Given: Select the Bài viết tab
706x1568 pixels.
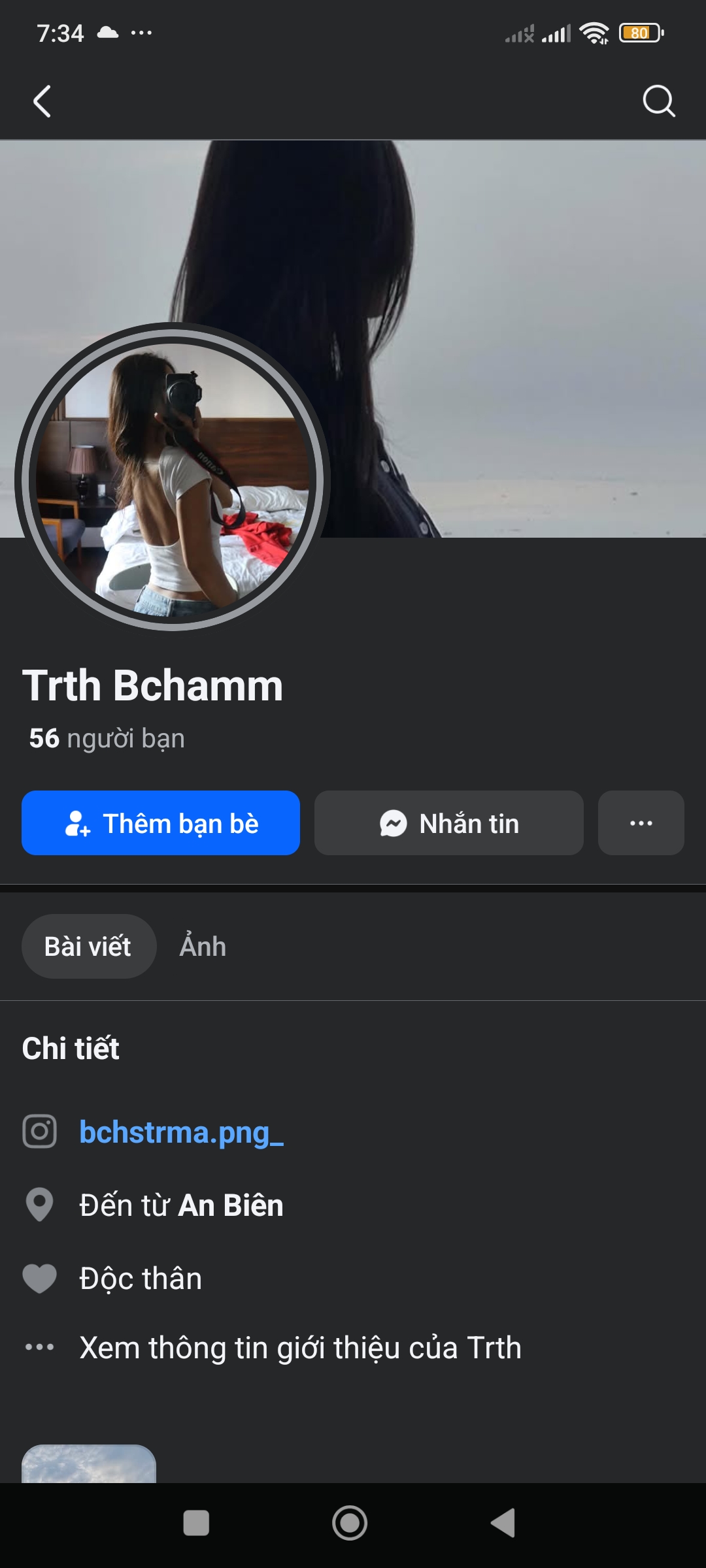Looking at the screenshot, I should click(x=88, y=946).
